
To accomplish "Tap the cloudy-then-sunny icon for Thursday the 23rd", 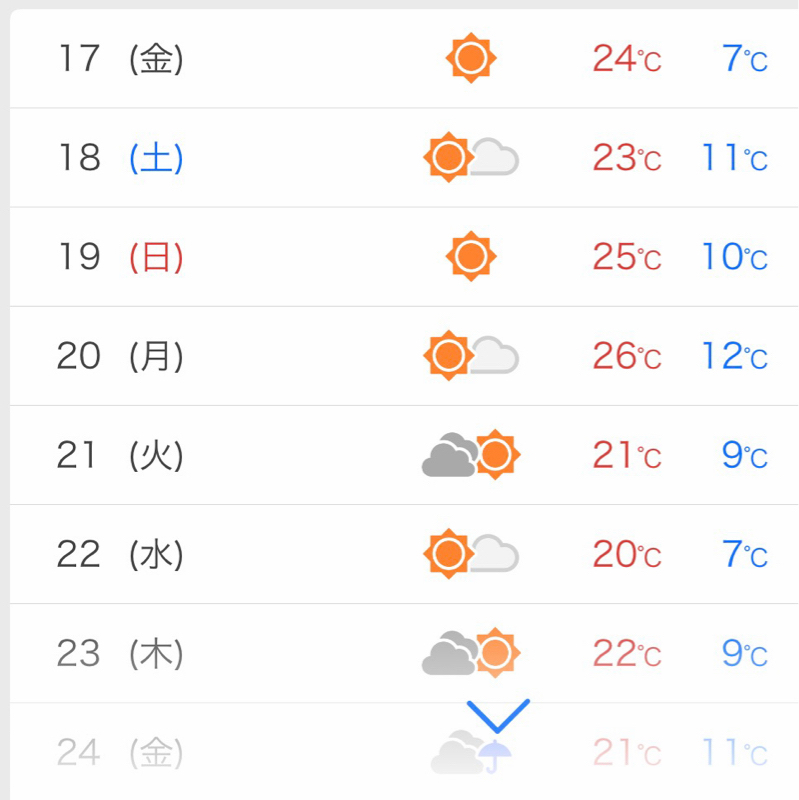I will [x=471, y=652].
